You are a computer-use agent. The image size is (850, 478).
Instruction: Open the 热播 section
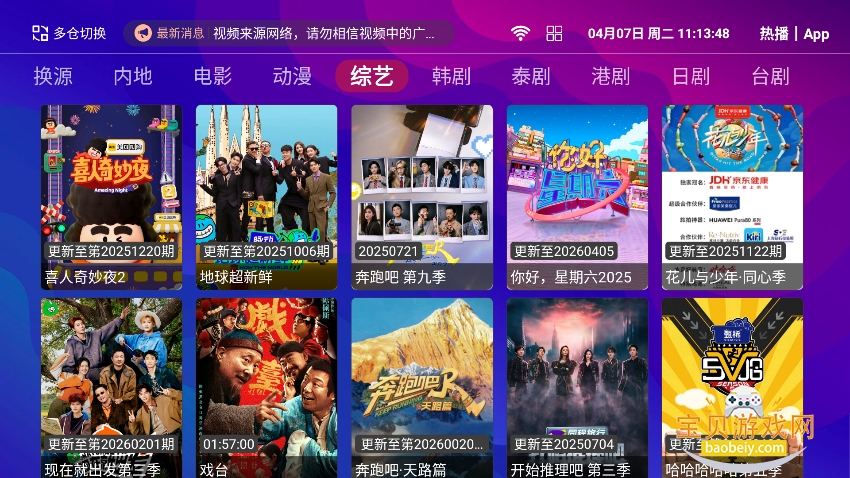773,33
